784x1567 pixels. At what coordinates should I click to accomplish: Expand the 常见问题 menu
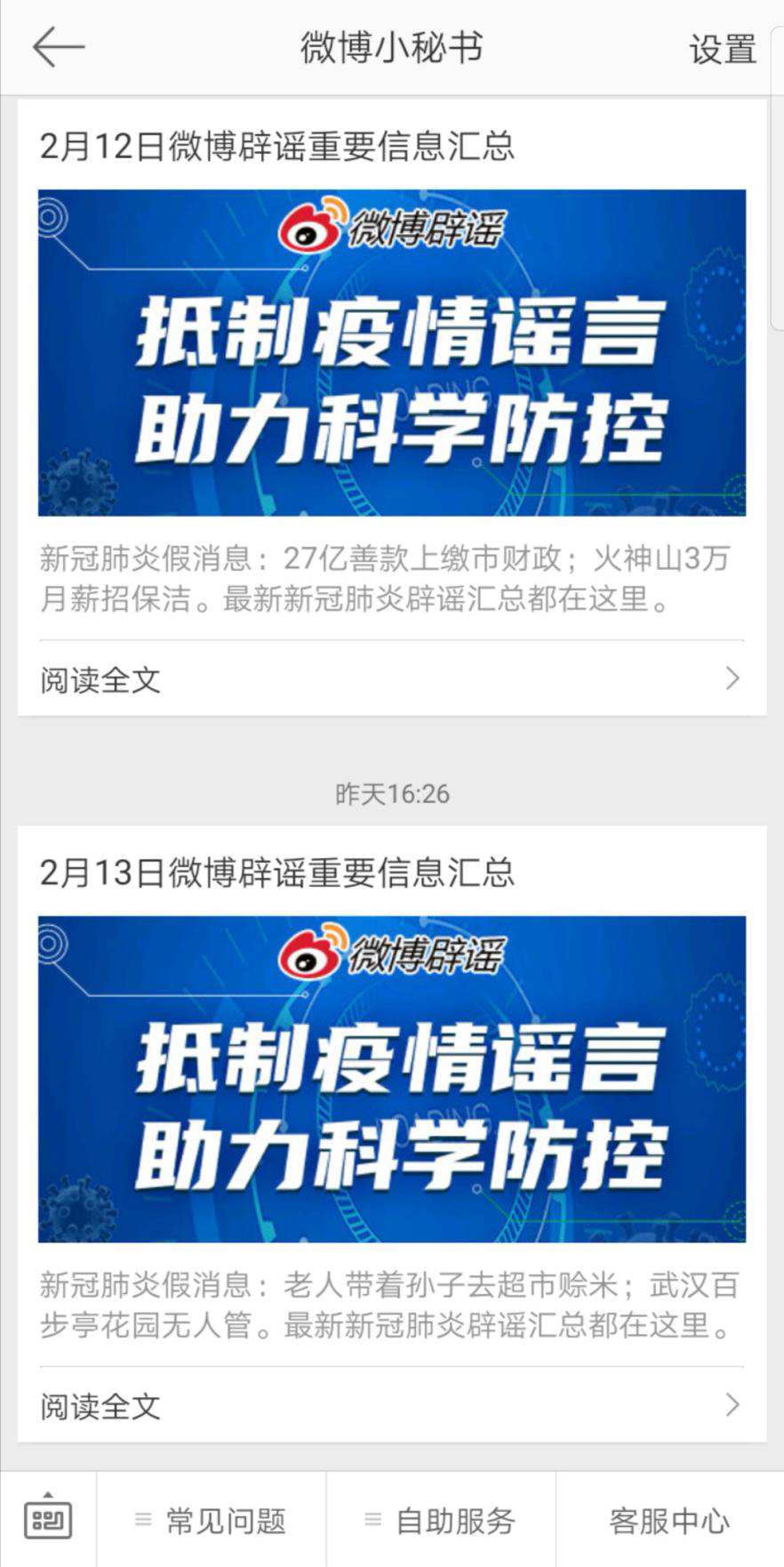pyautogui.click(x=212, y=1521)
